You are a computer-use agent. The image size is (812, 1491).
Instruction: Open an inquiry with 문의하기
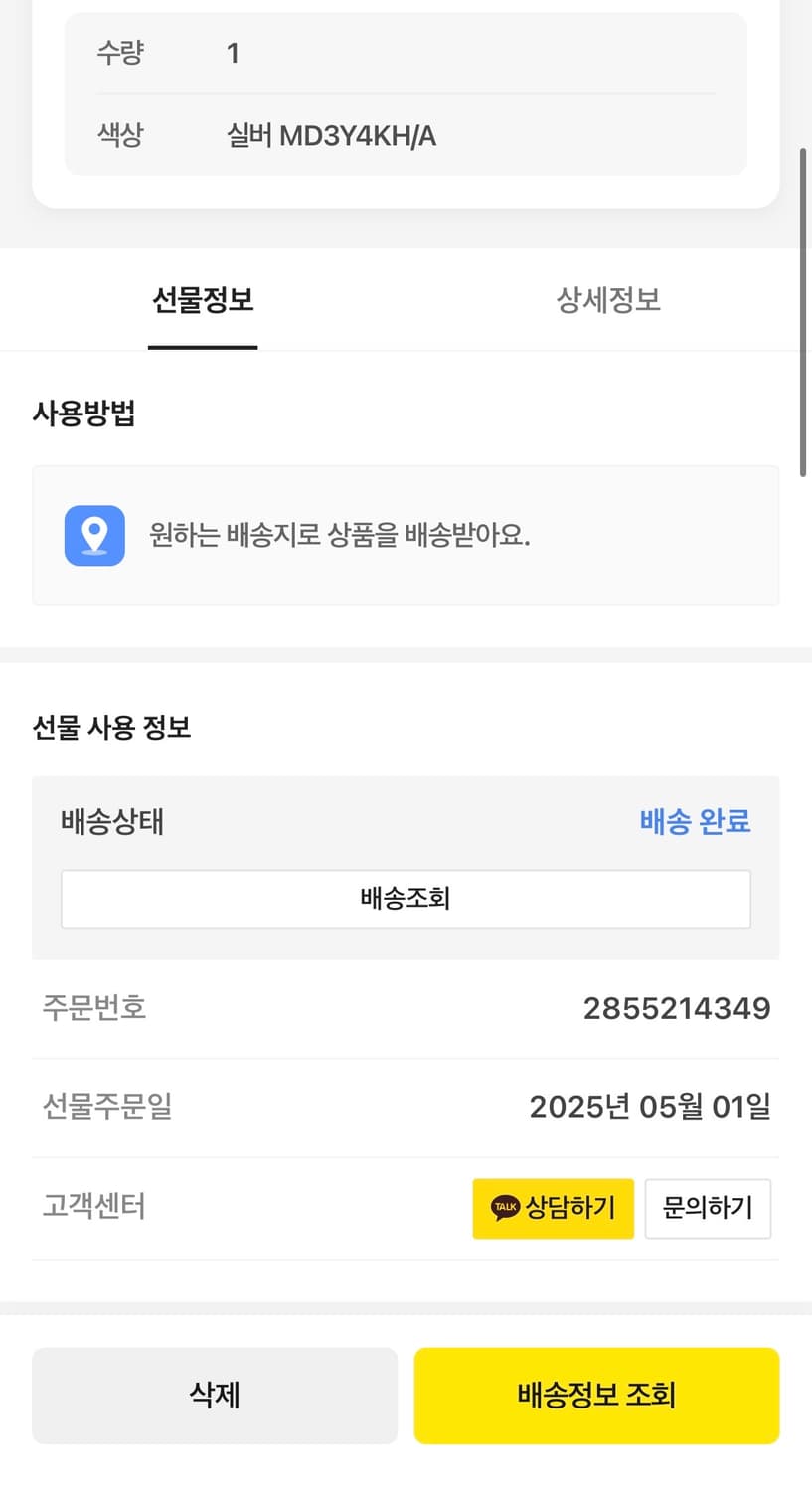click(708, 1208)
